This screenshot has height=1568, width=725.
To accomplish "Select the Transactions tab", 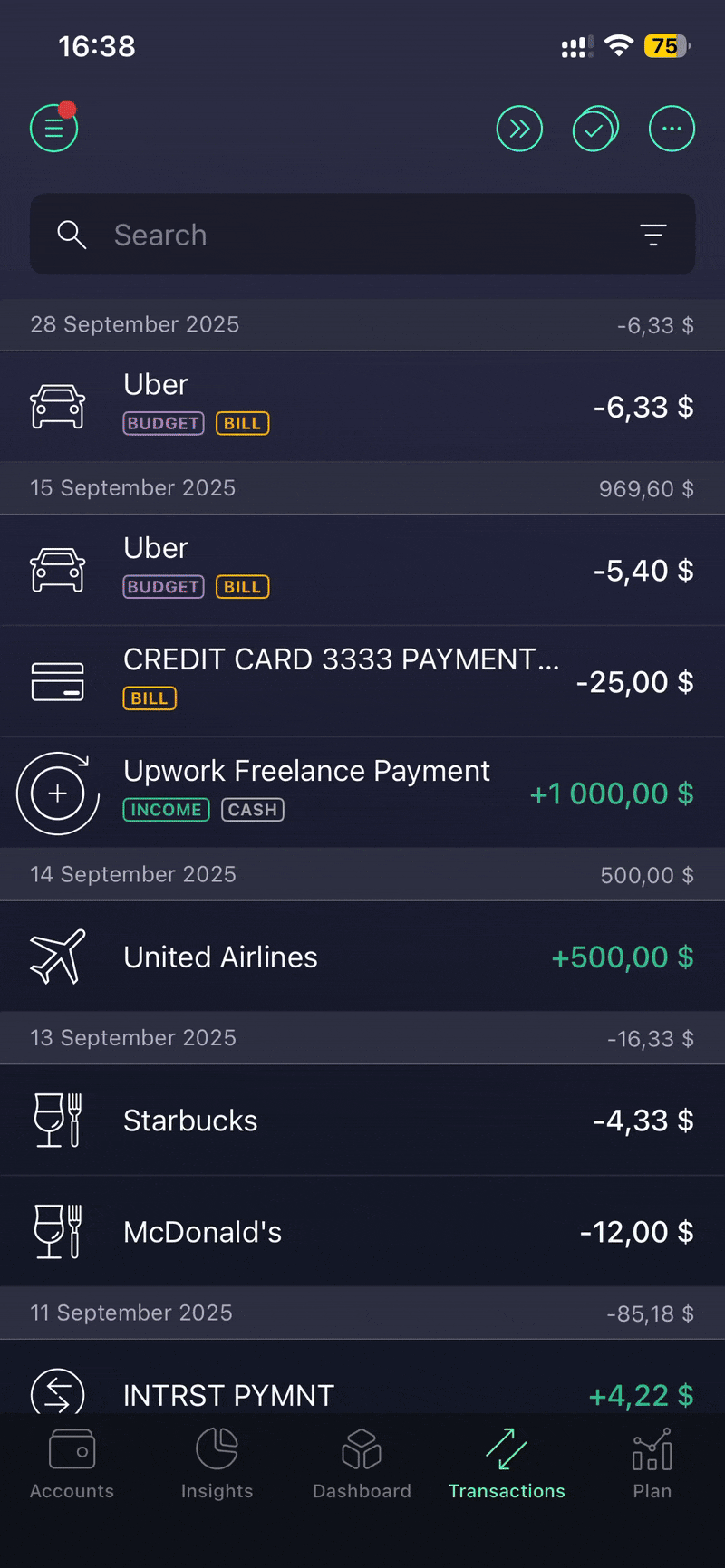I will tap(507, 1464).
